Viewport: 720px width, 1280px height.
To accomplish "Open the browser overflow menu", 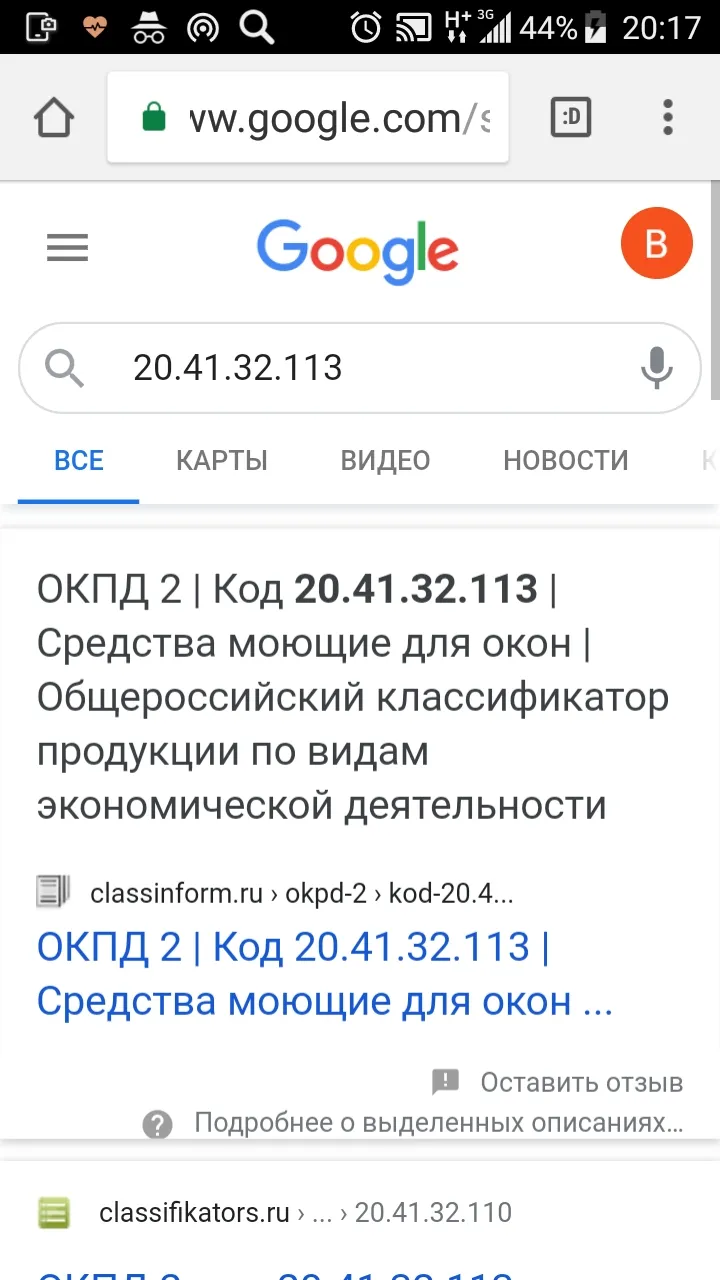I will (668, 118).
